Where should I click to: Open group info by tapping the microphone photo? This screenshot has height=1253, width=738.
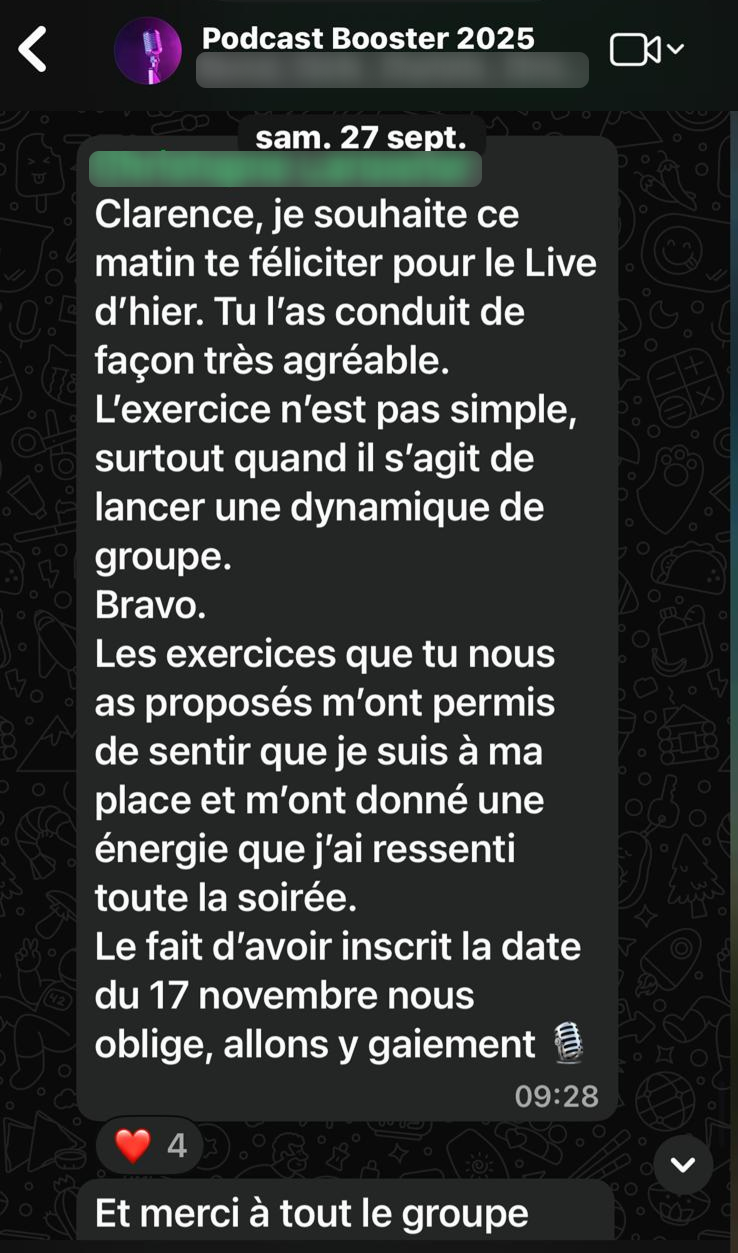148,49
